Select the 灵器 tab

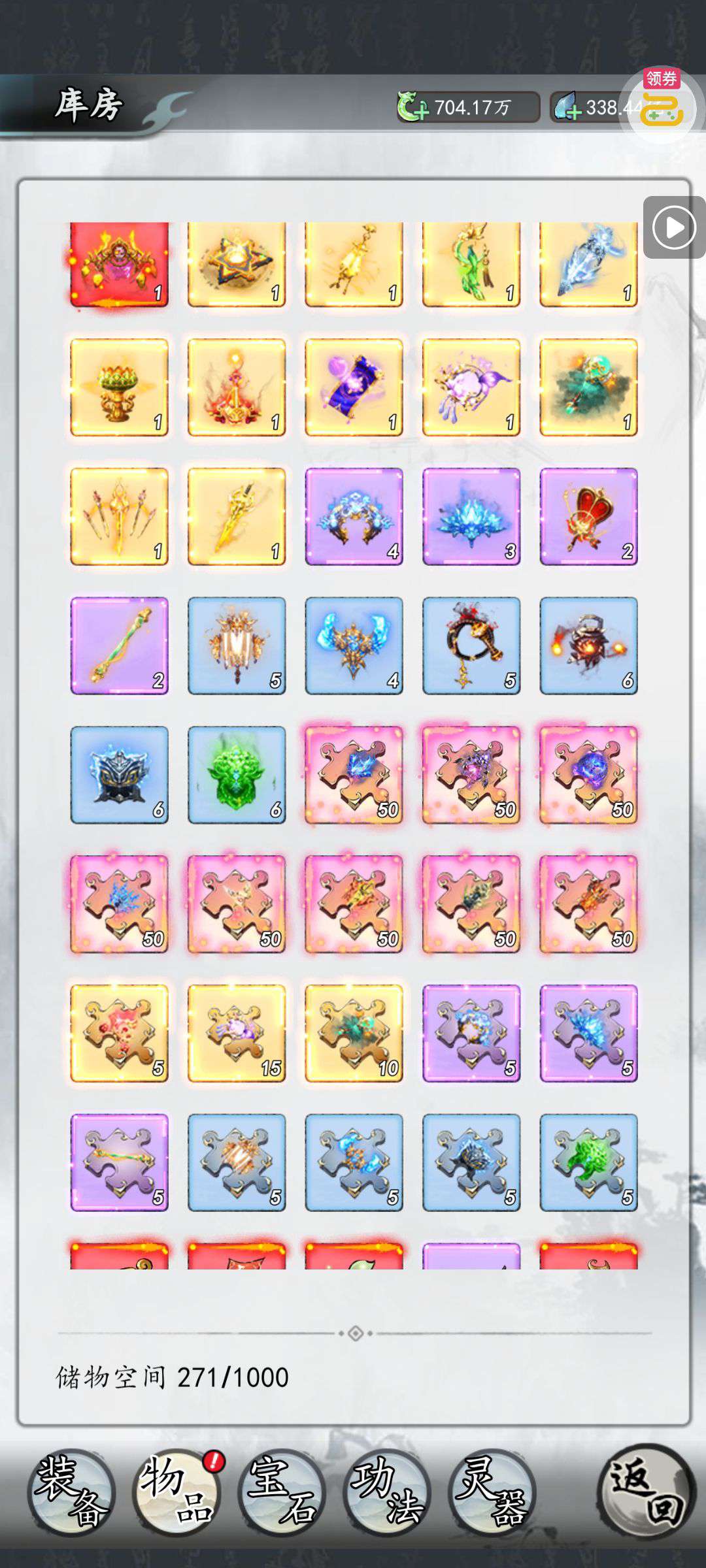492,1493
